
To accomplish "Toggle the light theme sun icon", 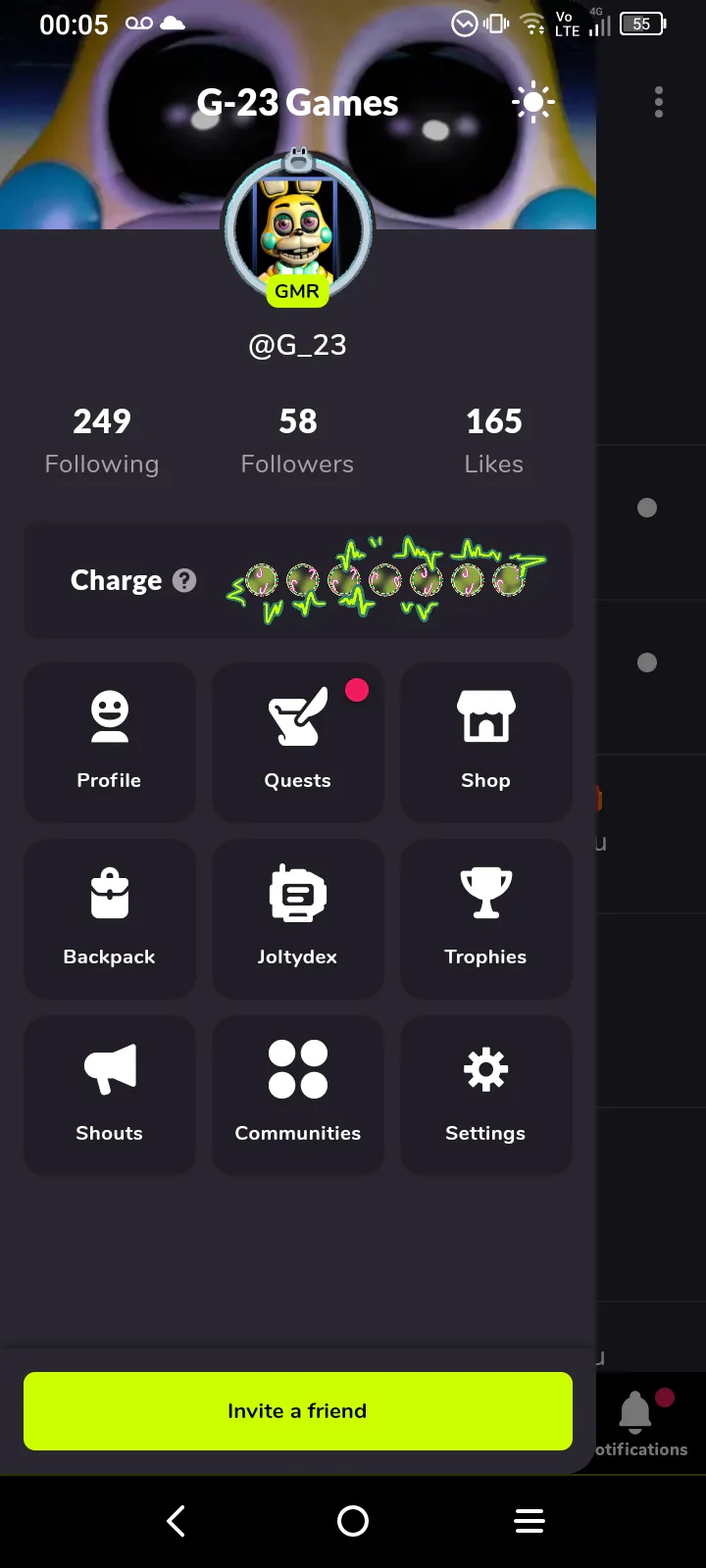I will (x=532, y=102).
